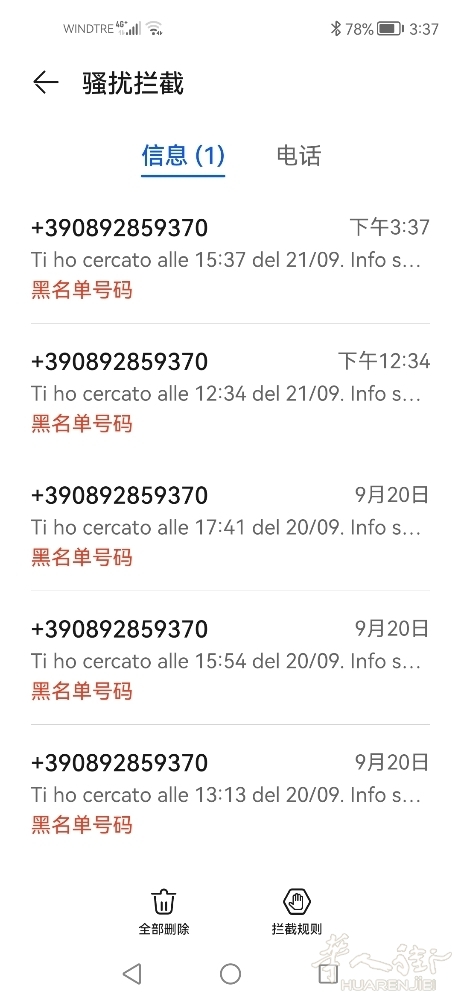Open the blocked message received at 下午12:34
The width and height of the screenshot is (461, 1000).
click(x=230, y=391)
